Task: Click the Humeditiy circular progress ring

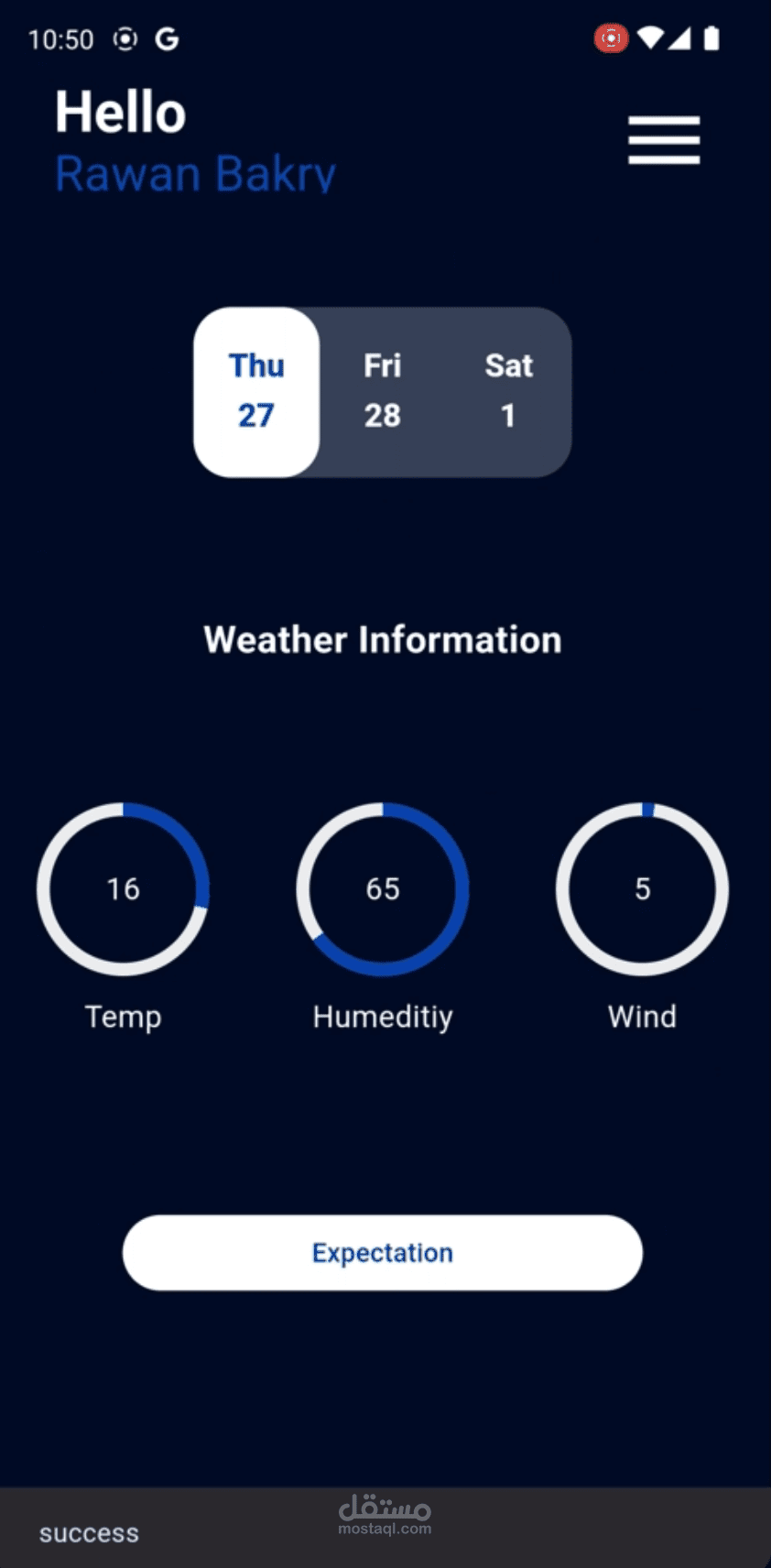Action: (382, 888)
